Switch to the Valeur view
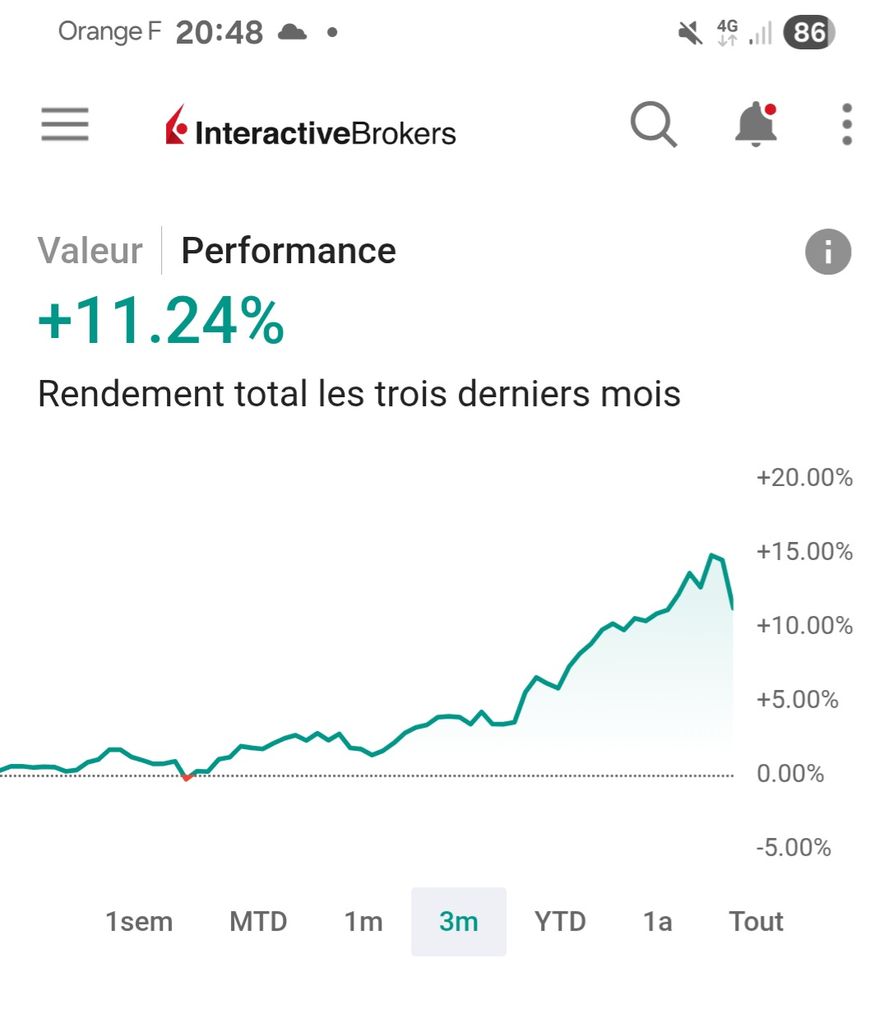 click(x=90, y=251)
